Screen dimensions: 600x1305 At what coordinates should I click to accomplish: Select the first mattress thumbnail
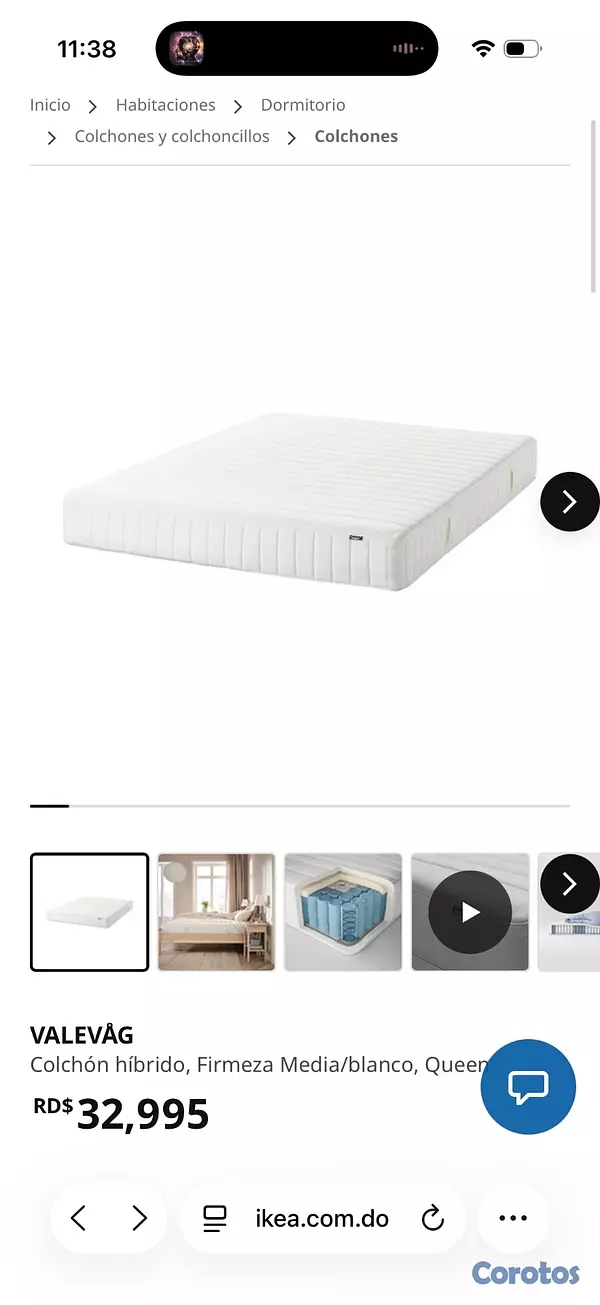tap(89, 912)
